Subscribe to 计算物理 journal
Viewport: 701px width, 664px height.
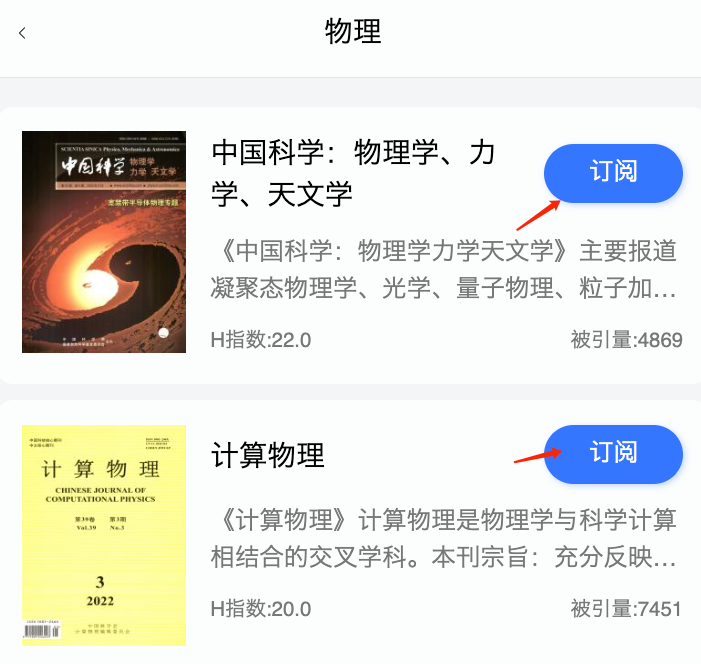613,454
